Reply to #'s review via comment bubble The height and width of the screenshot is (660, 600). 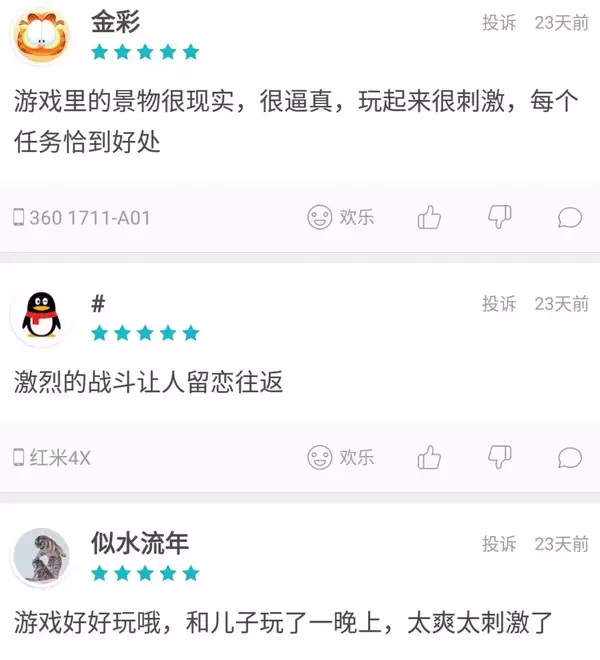click(x=569, y=458)
